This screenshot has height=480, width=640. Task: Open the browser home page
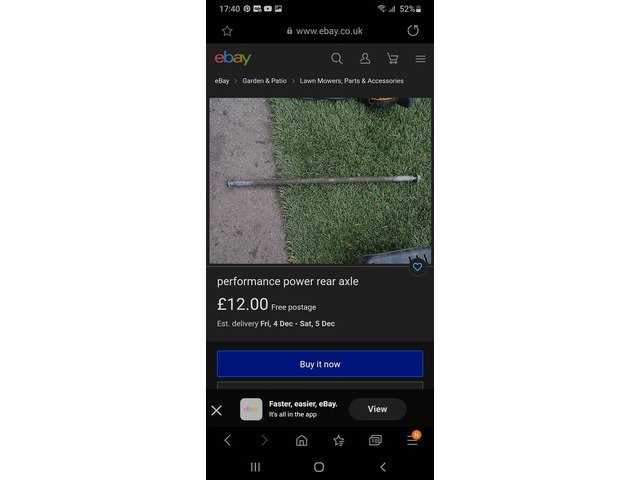click(301, 440)
